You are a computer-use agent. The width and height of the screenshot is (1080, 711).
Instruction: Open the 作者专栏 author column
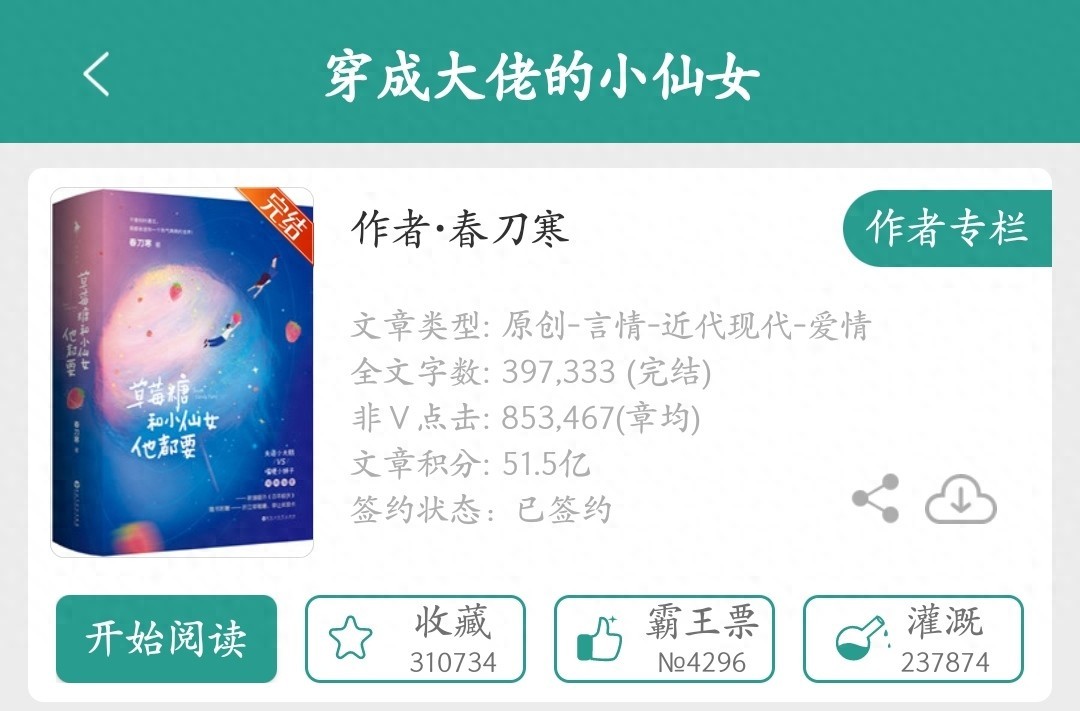pos(946,228)
